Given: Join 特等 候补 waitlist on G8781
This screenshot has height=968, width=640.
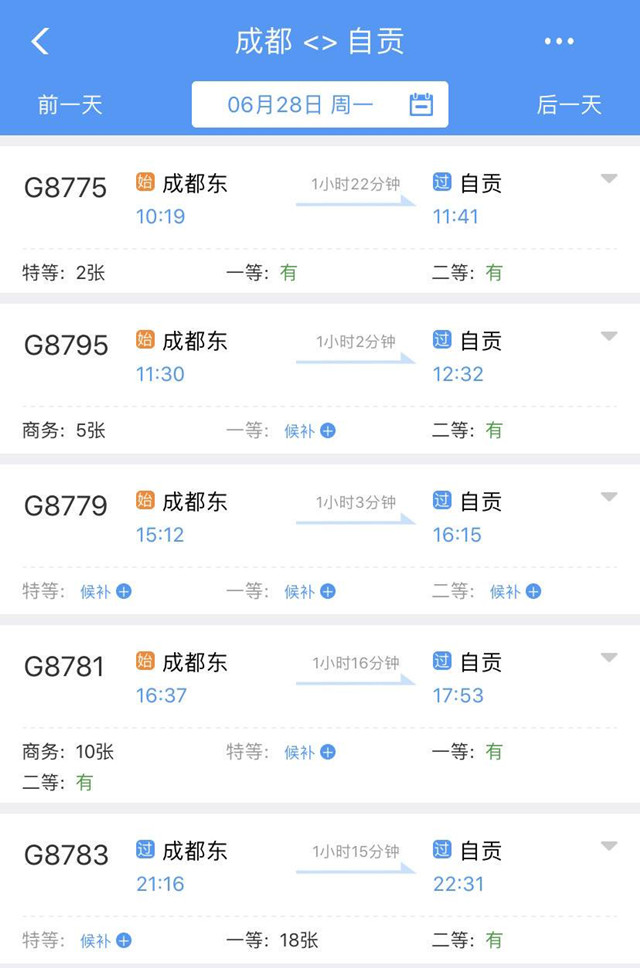Looking at the screenshot, I should [x=310, y=752].
